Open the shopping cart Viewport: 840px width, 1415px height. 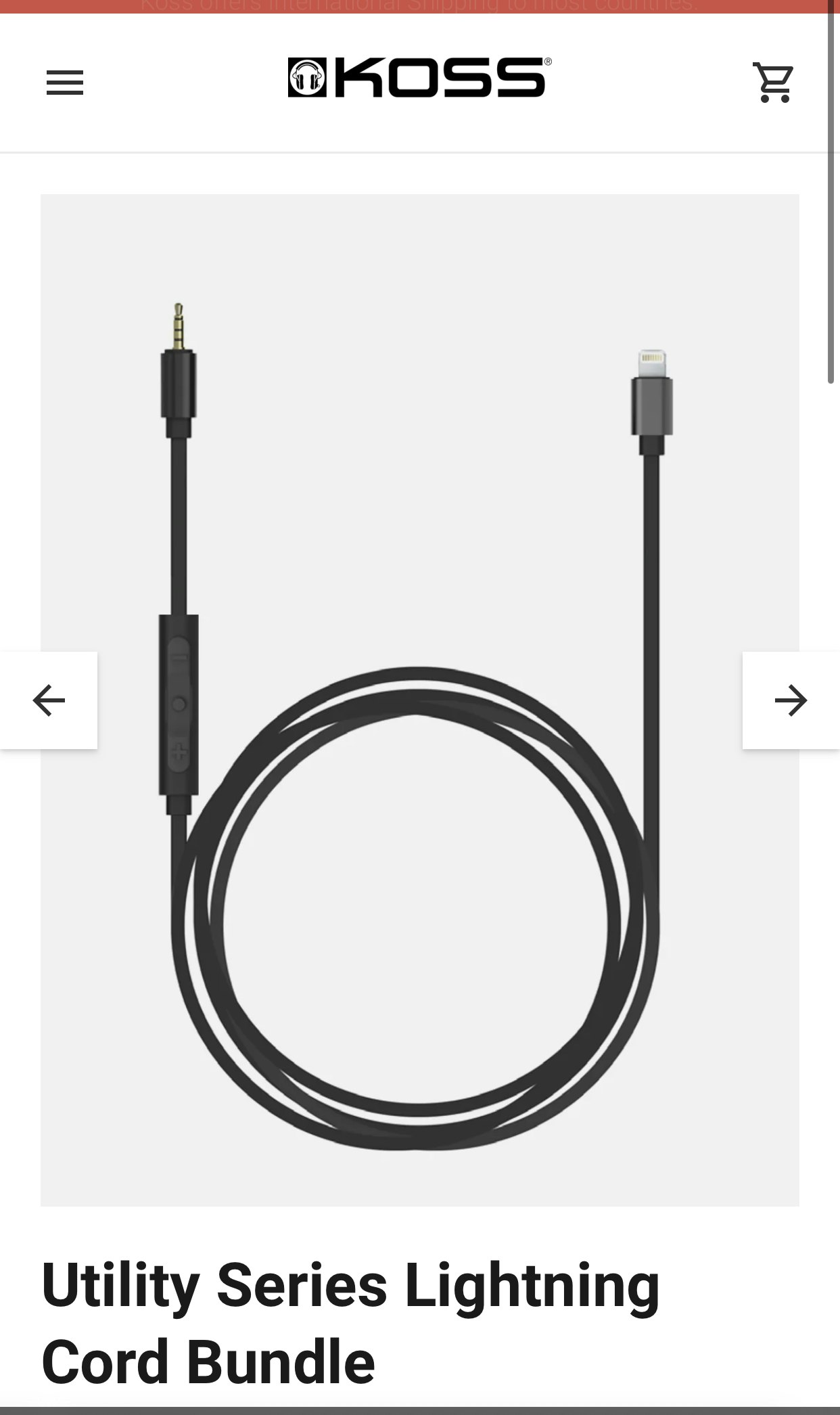[x=774, y=83]
